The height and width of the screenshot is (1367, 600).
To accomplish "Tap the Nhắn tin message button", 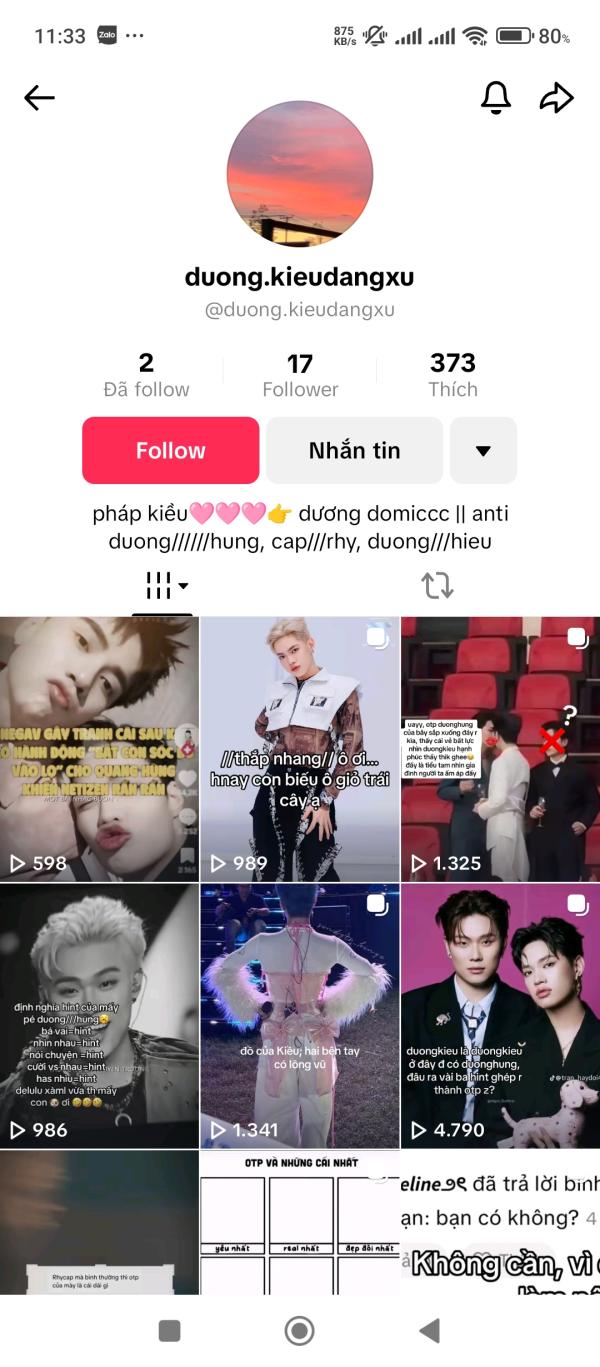I will [354, 450].
